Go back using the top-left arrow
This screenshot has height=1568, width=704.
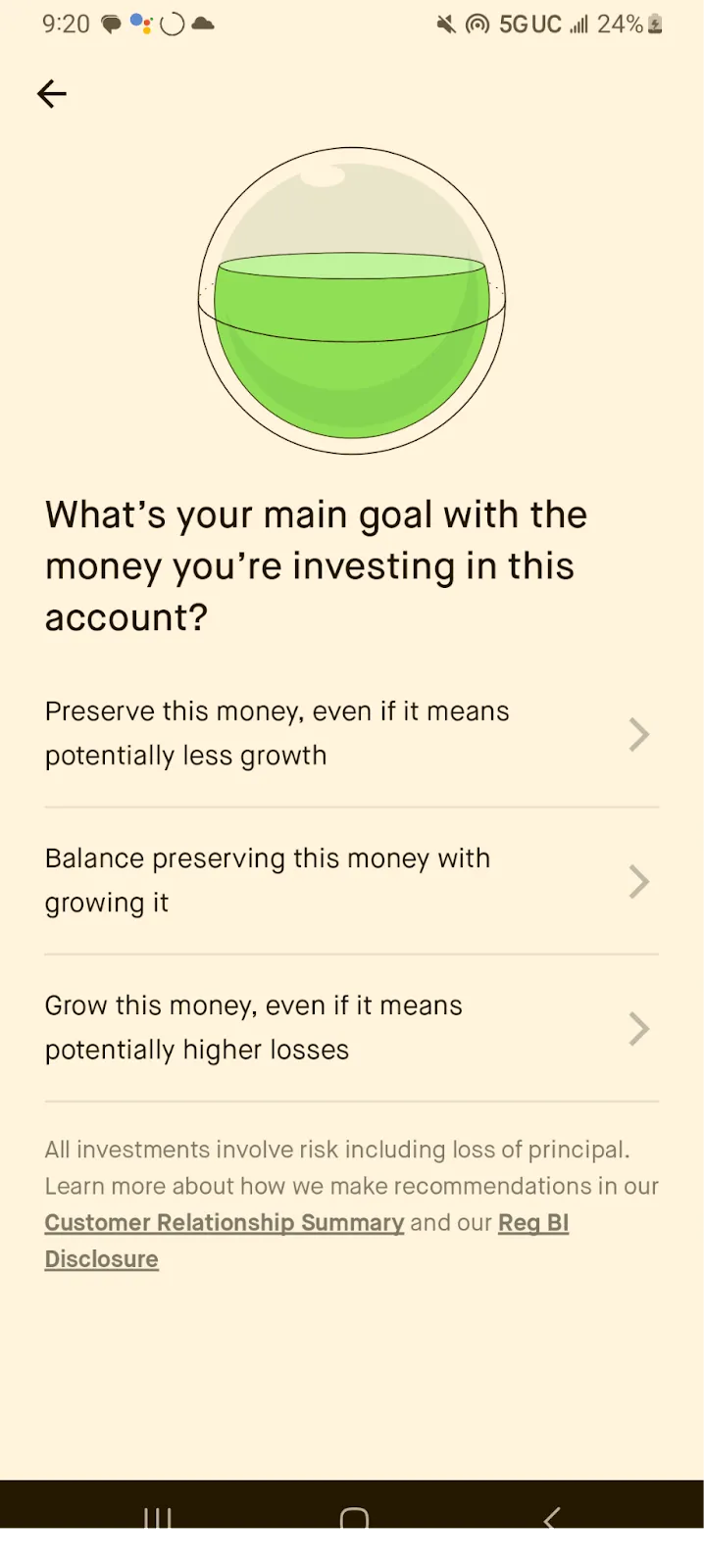coord(52,94)
